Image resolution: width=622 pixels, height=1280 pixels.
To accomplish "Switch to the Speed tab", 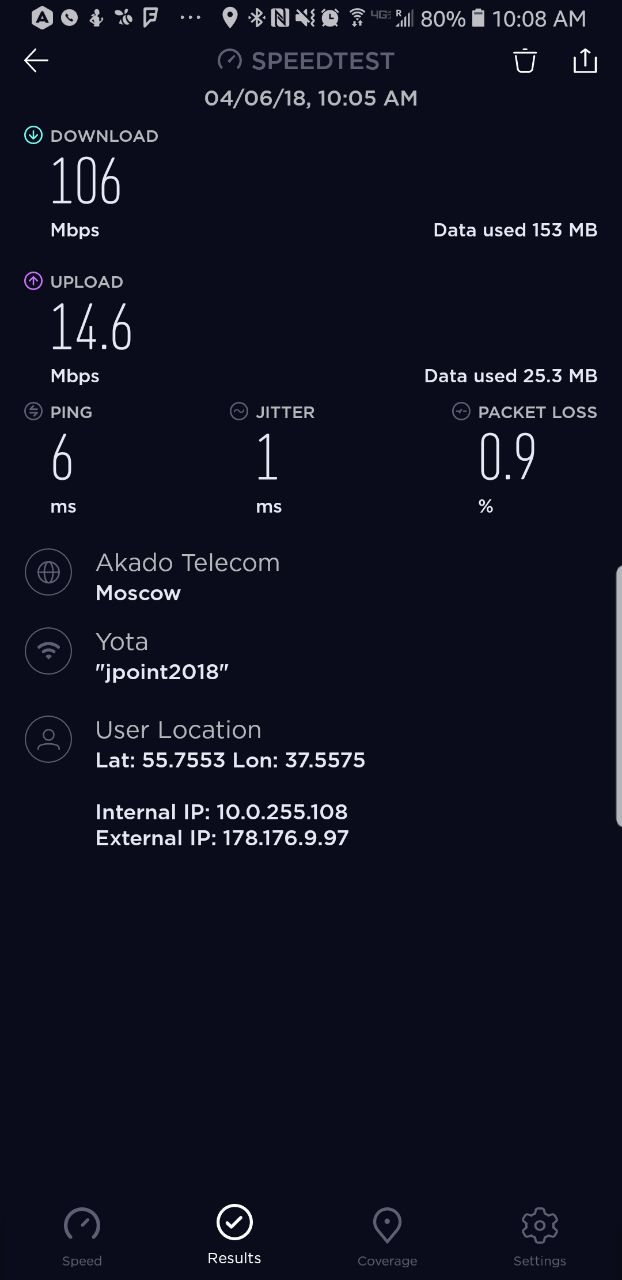I will pos(82,1237).
